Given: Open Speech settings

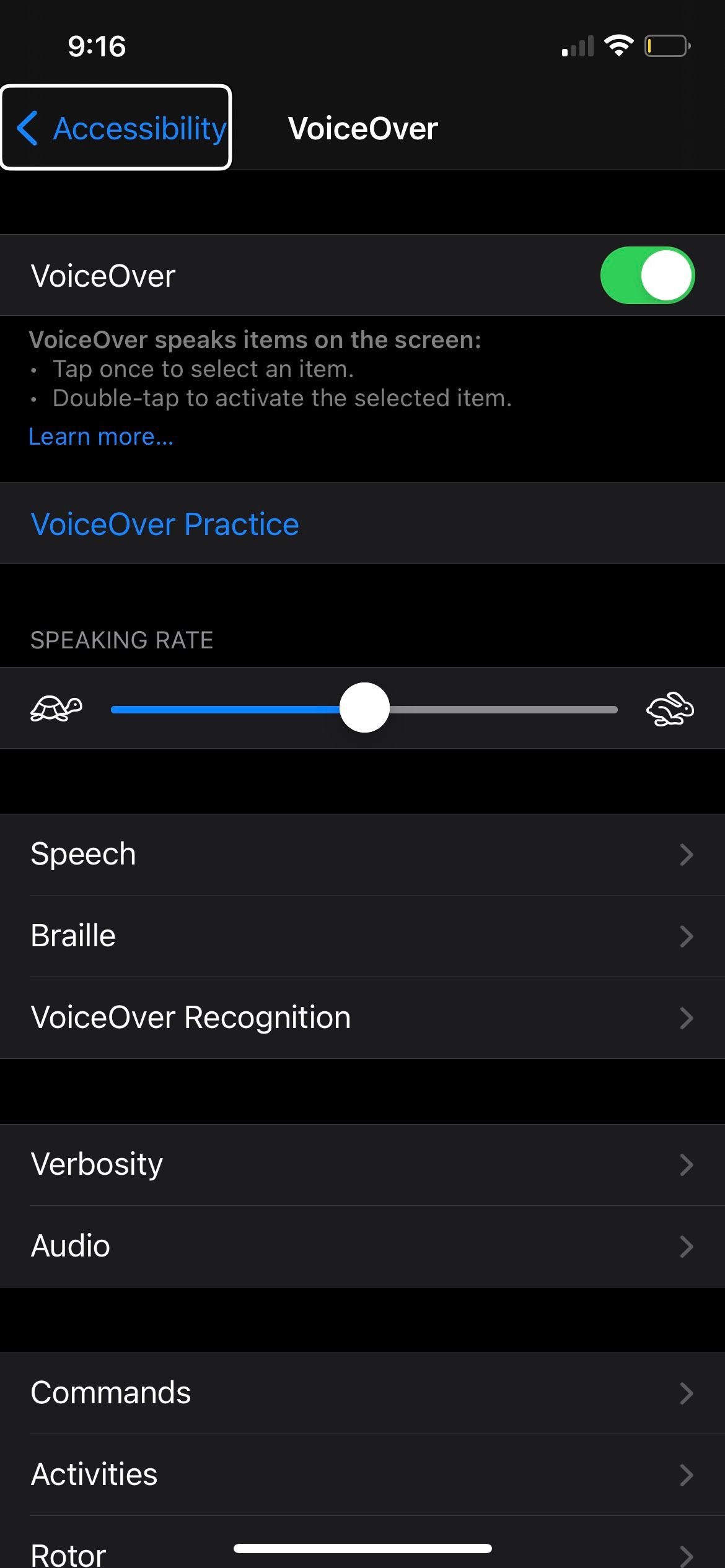Looking at the screenshot, I should (362, 855).
